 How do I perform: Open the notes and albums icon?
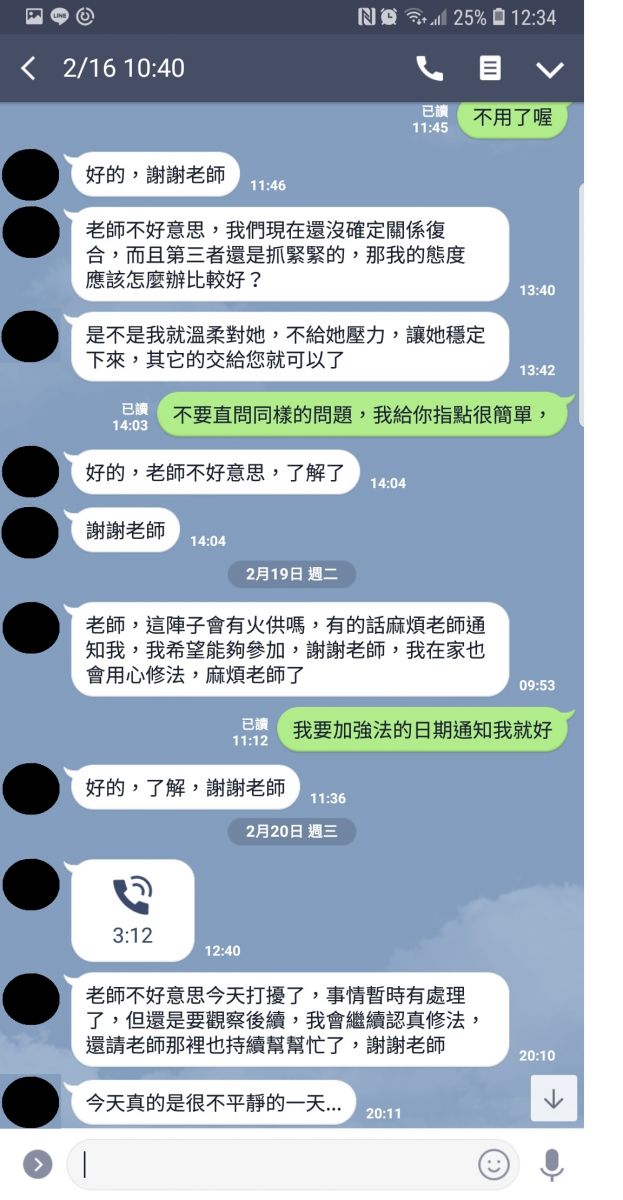[x=490, y=69]
